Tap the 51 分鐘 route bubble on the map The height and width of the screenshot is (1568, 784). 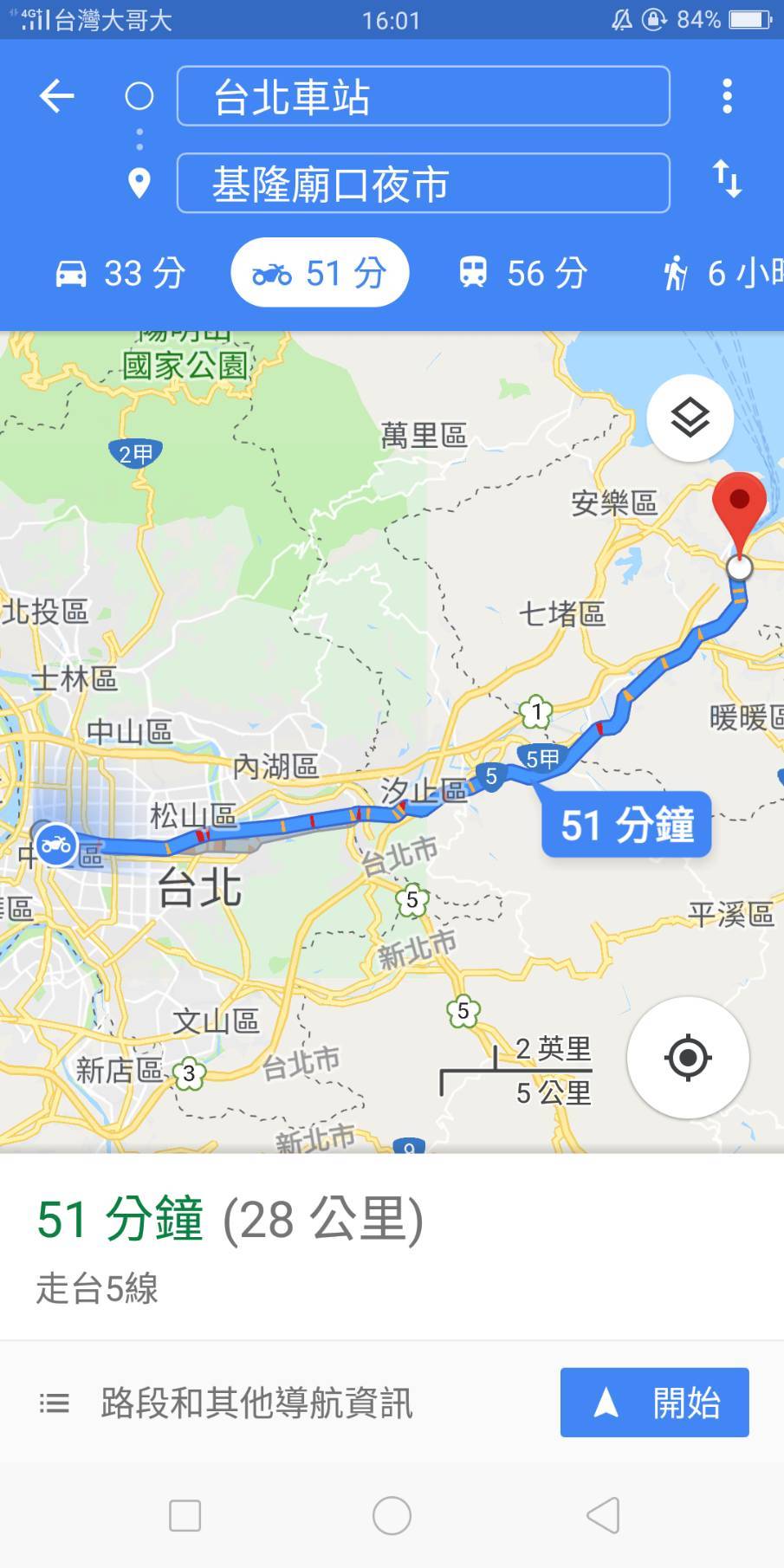626,824
